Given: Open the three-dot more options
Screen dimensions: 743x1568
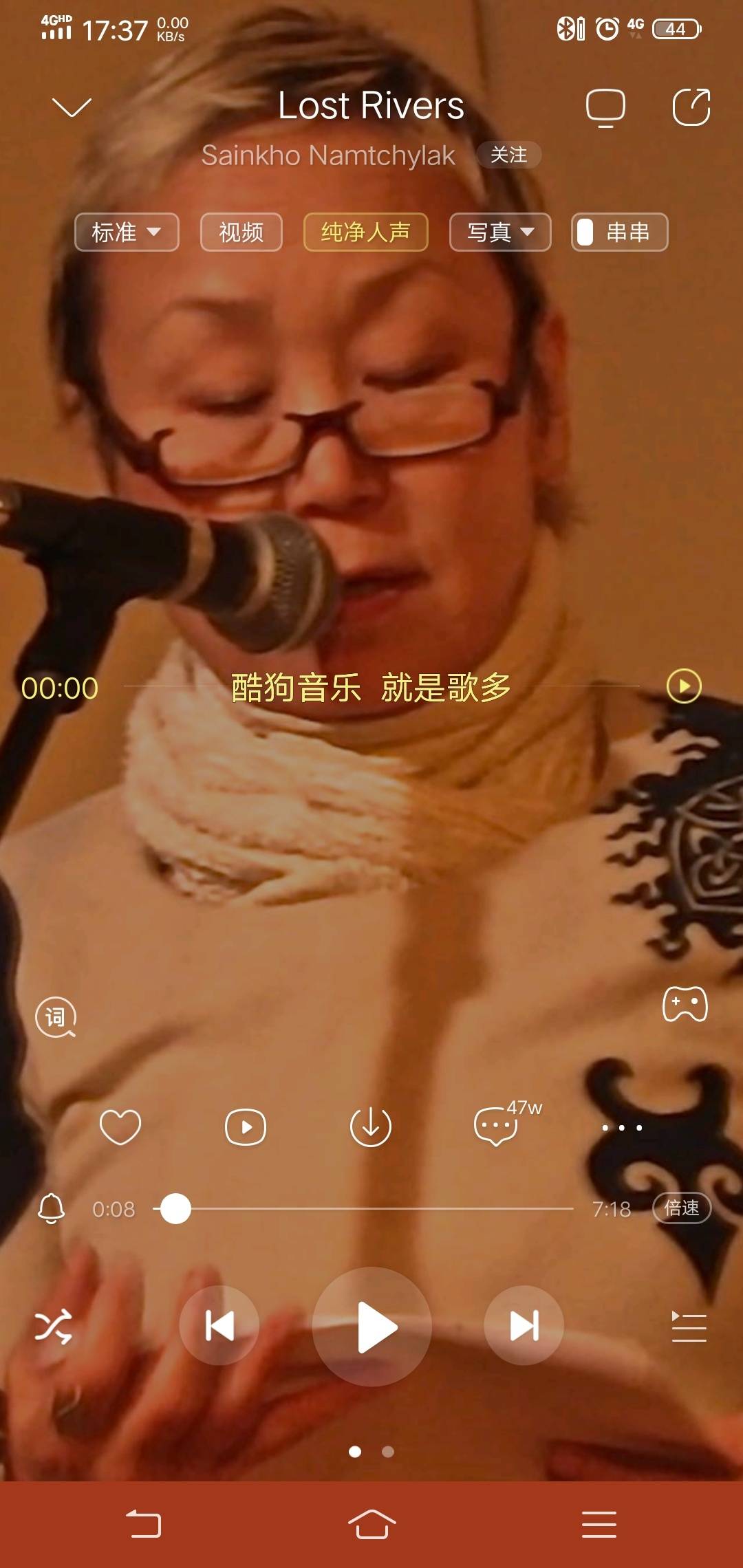Looking at the screenshot, I should (622, 1127).
